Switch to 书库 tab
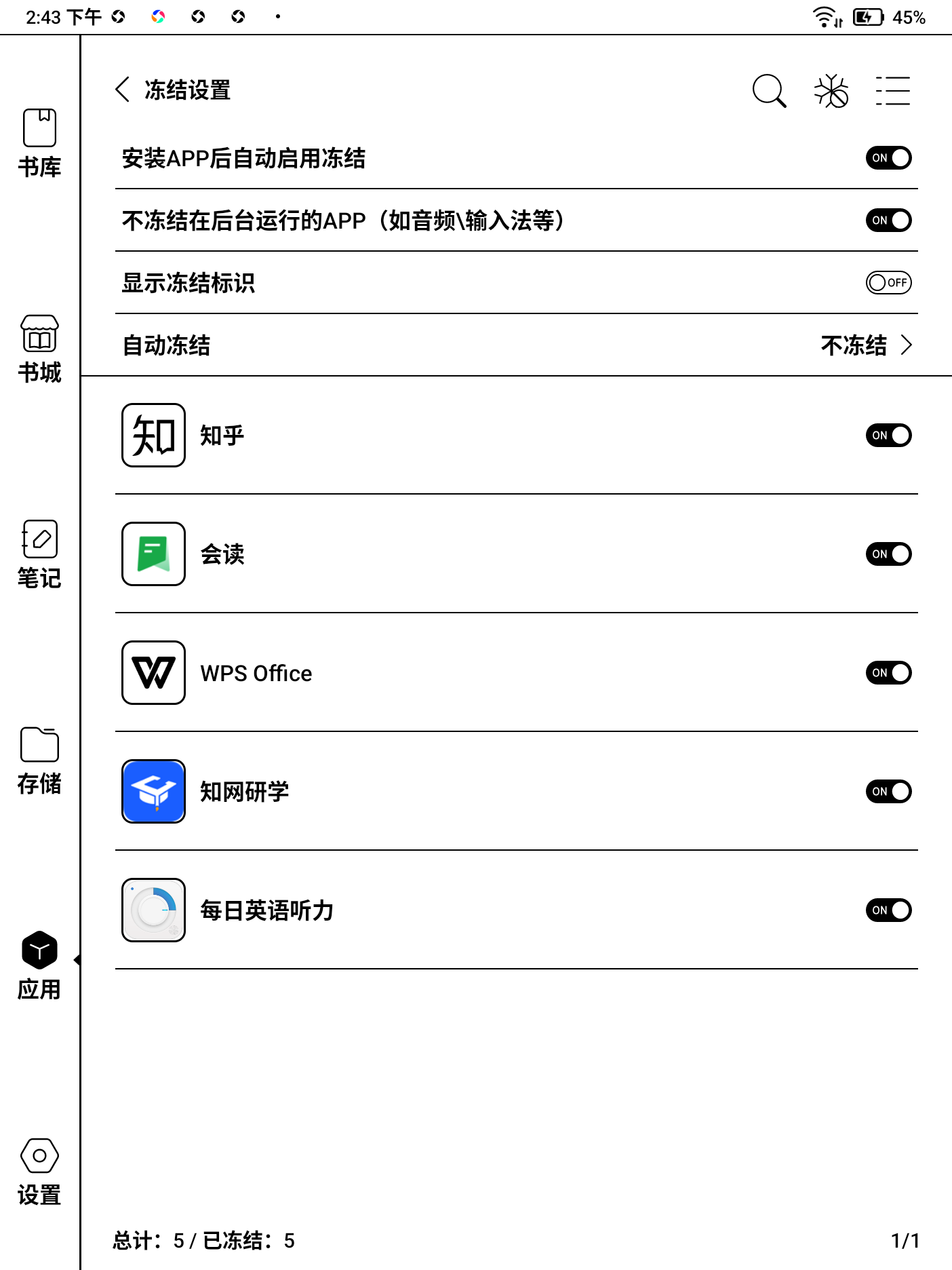The image size is (952, 1270). 39,144
